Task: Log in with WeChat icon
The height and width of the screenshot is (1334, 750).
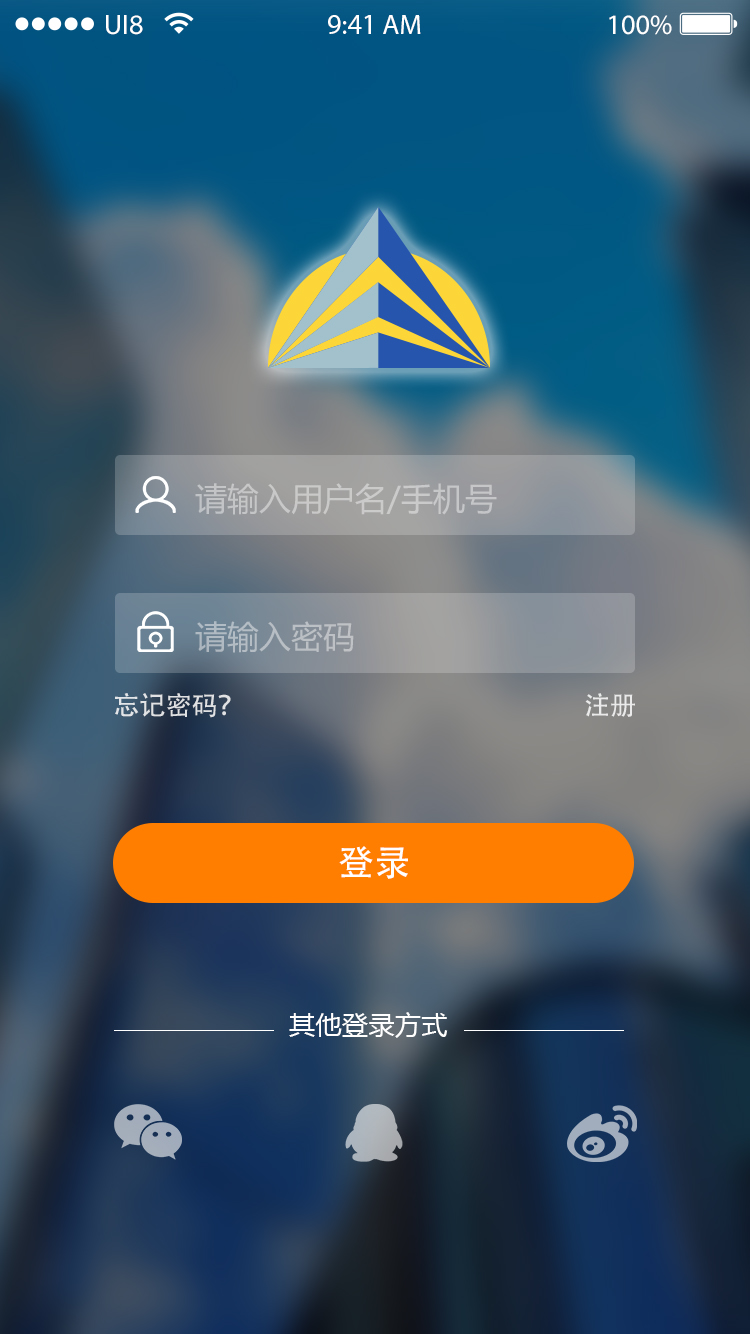Action: pyautogui.click(x=148, y=1133)
